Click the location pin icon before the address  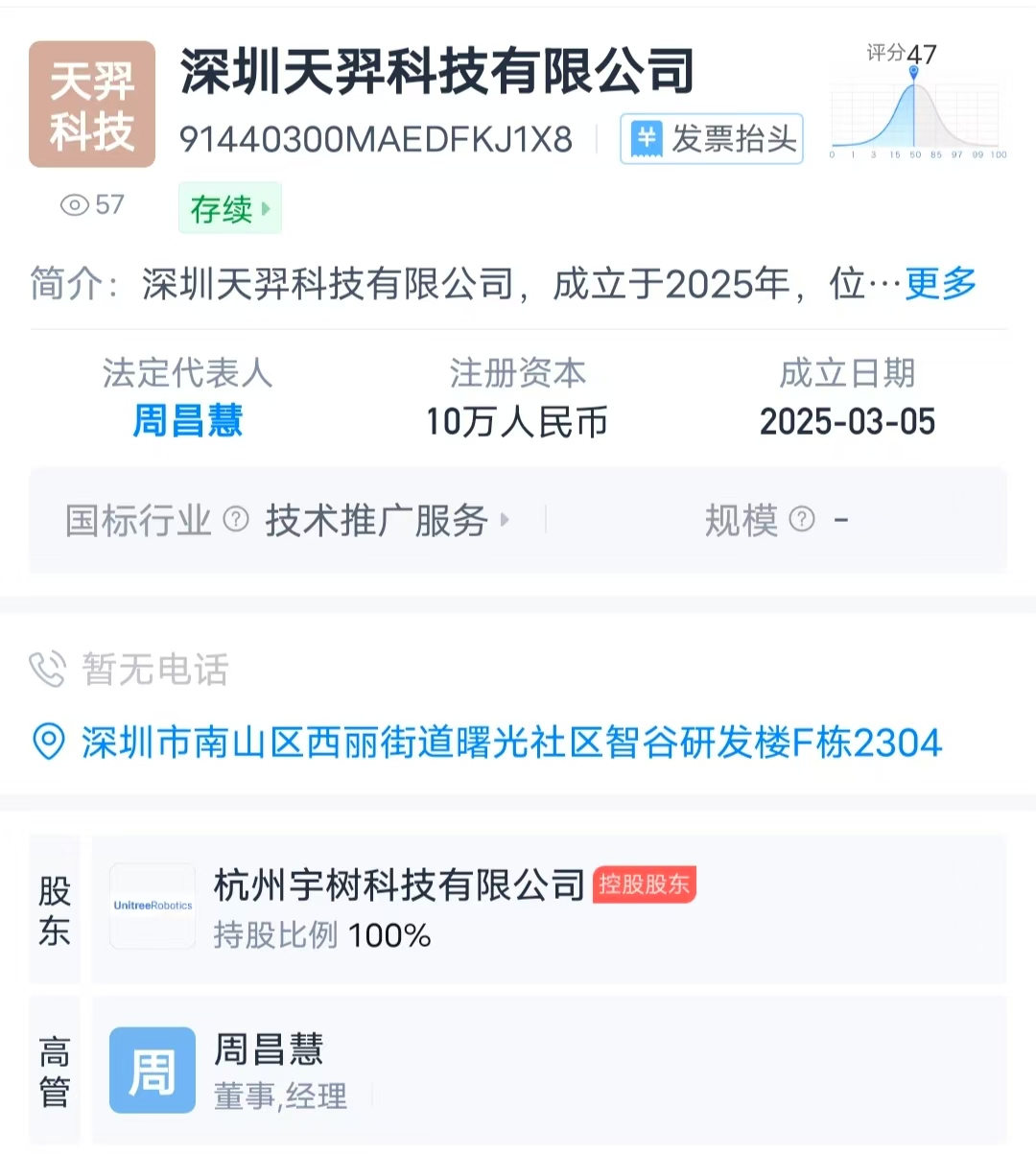click(47, 742)
